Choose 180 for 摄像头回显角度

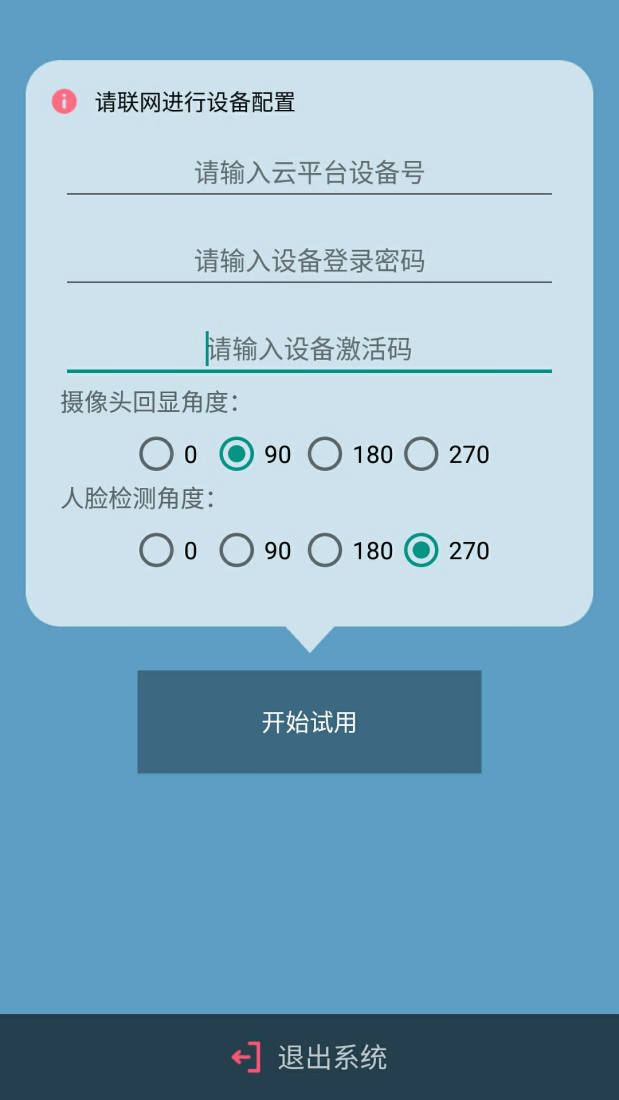pos(350,454)
